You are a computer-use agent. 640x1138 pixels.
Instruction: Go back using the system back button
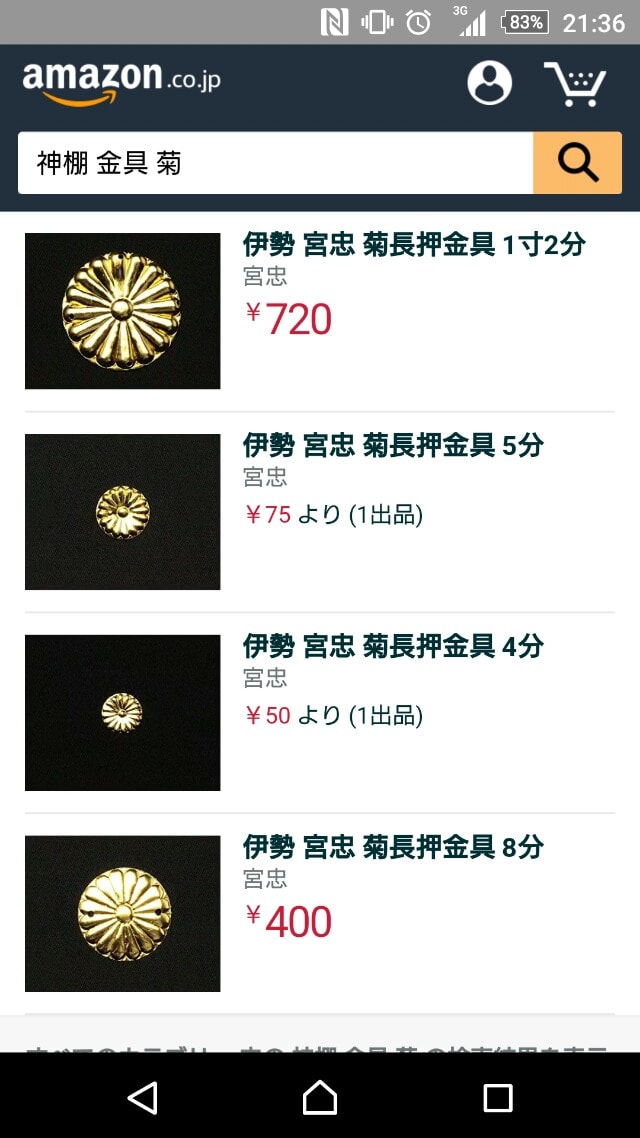coord(143,1097)
